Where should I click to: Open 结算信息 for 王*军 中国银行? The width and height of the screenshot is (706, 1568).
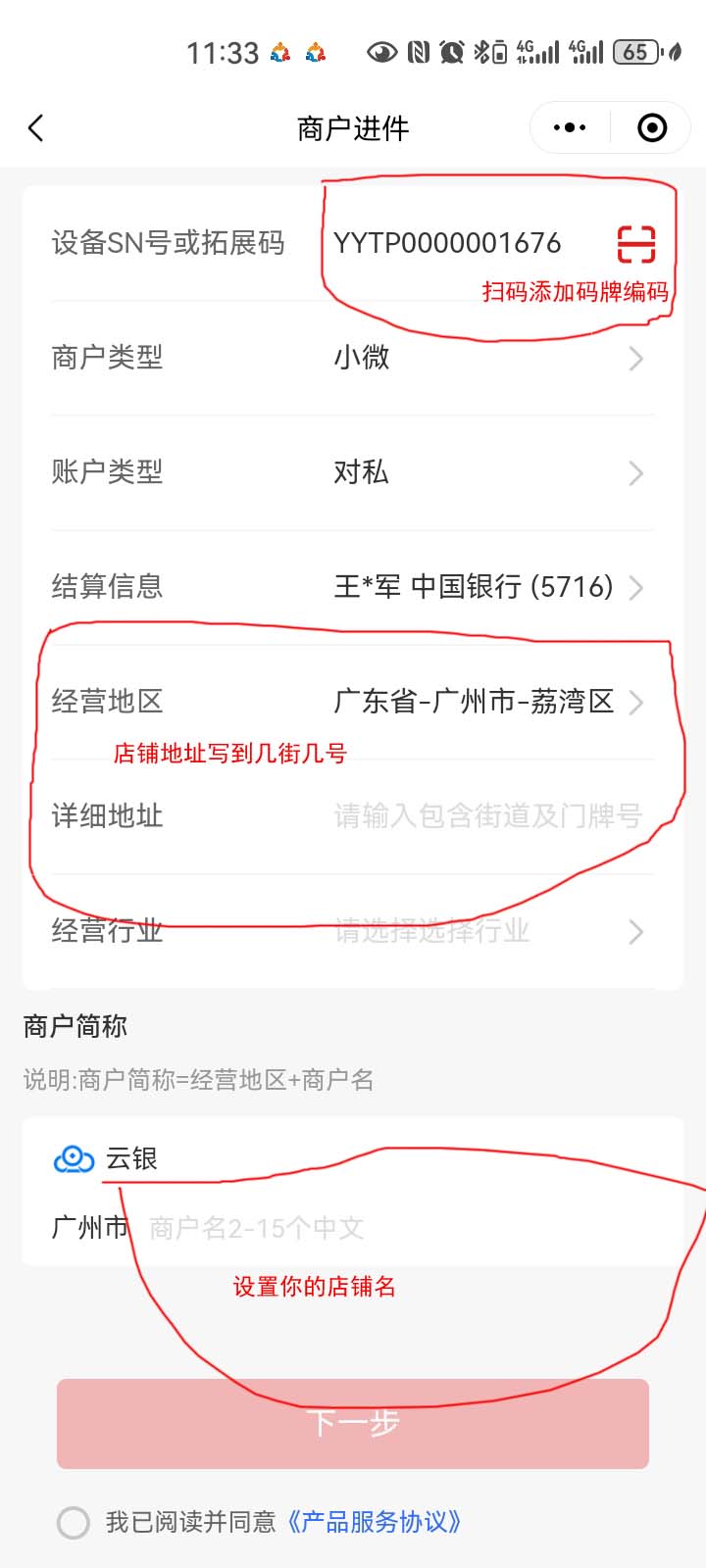point(353,587)
